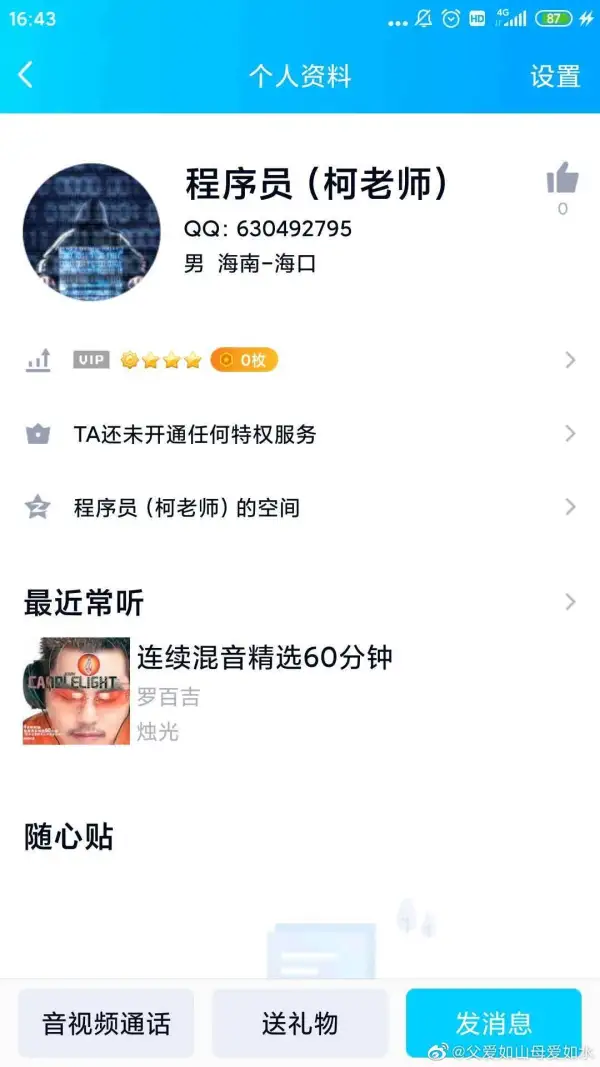The width and height of the screenshot is (600, 1067).
Task: Tap the profile avatar picture
Action: point(91,232)
